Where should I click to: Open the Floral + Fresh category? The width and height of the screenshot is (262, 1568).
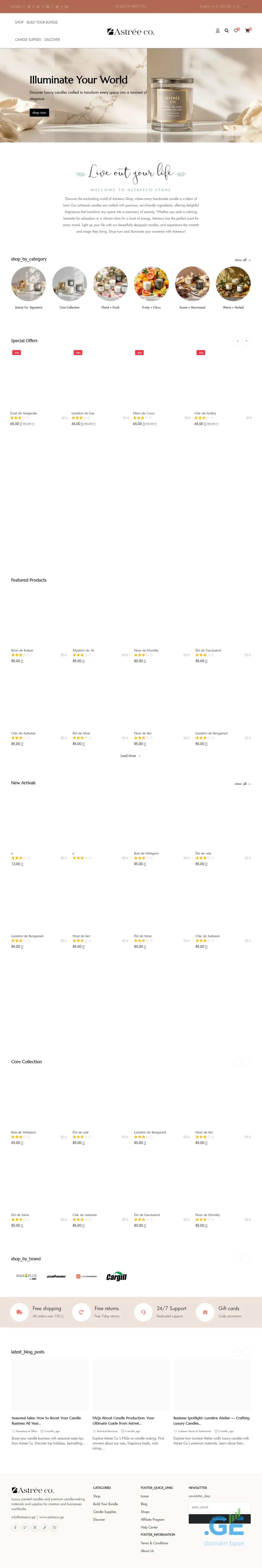[110, 284]
